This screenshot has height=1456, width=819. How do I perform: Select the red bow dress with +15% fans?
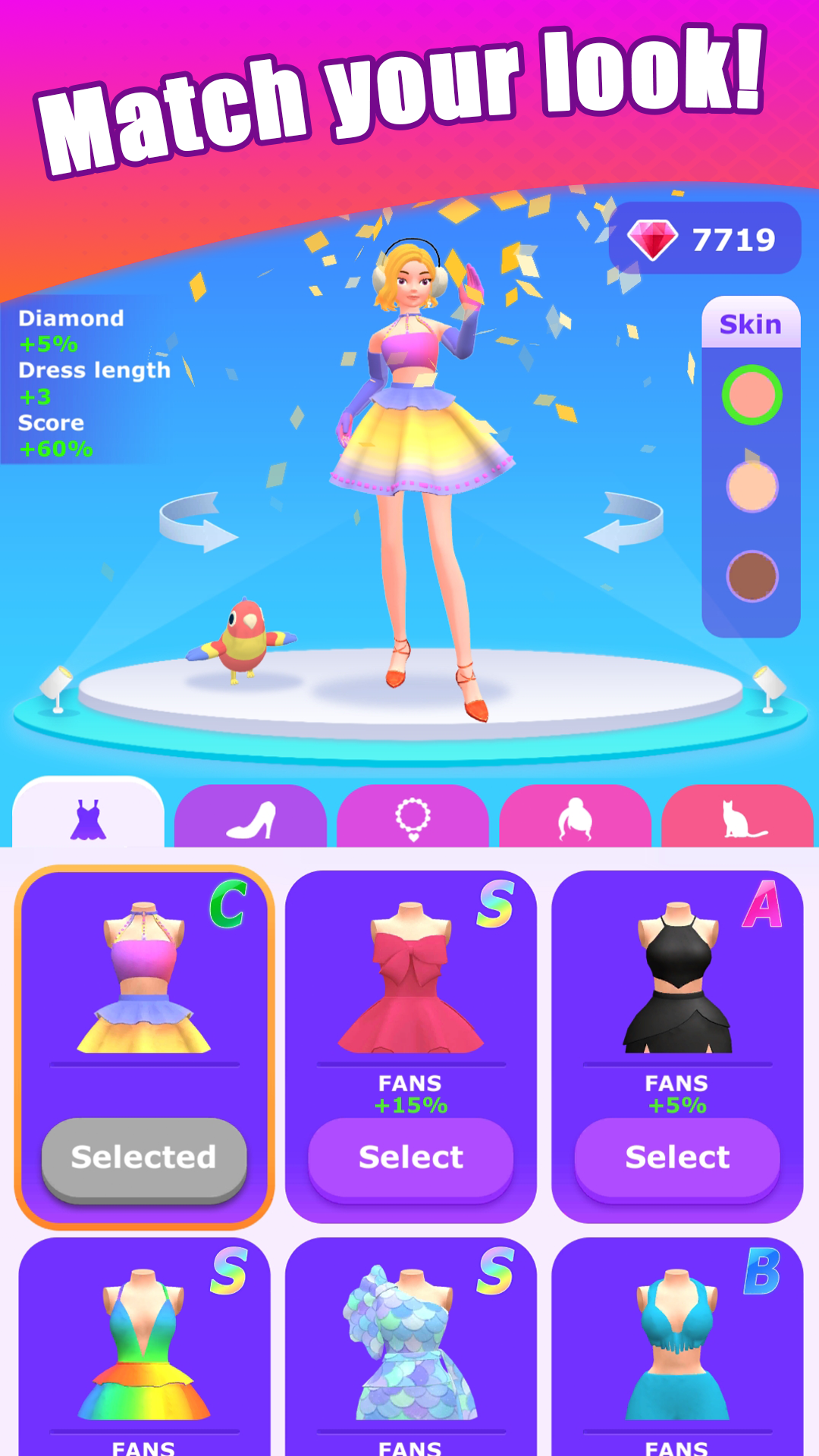tap(410, 1157)
